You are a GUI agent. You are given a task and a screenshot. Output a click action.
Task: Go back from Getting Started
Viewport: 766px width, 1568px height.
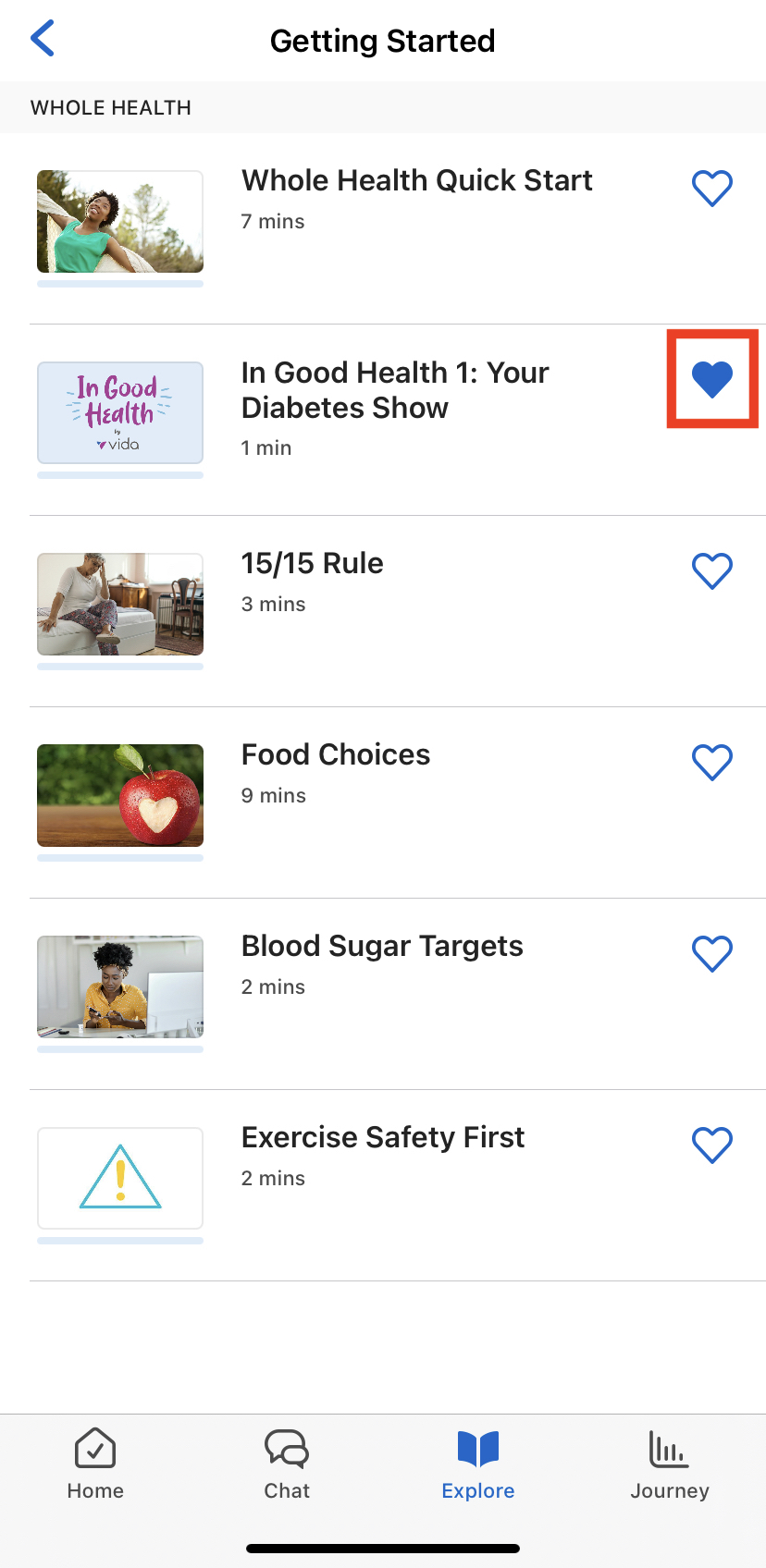click(43, 39)
